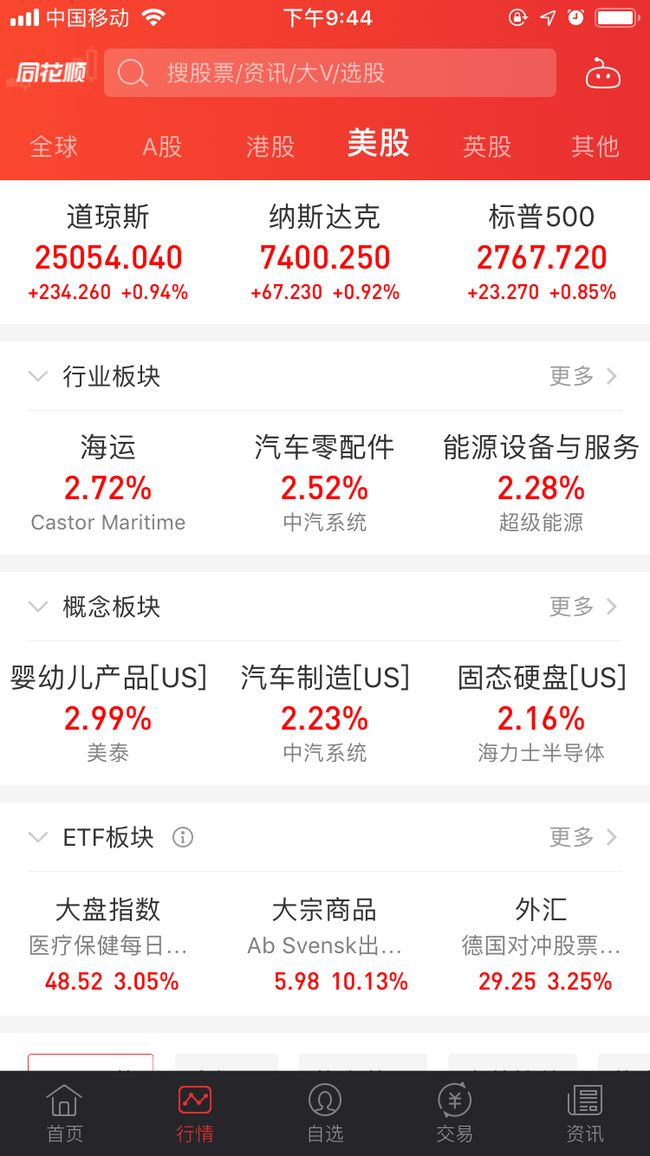Tap 更多 next to 概念板块
Image resolution: width=650 pixels, height=1156 pixels.
pyautogui.click(x=583, y=607)
